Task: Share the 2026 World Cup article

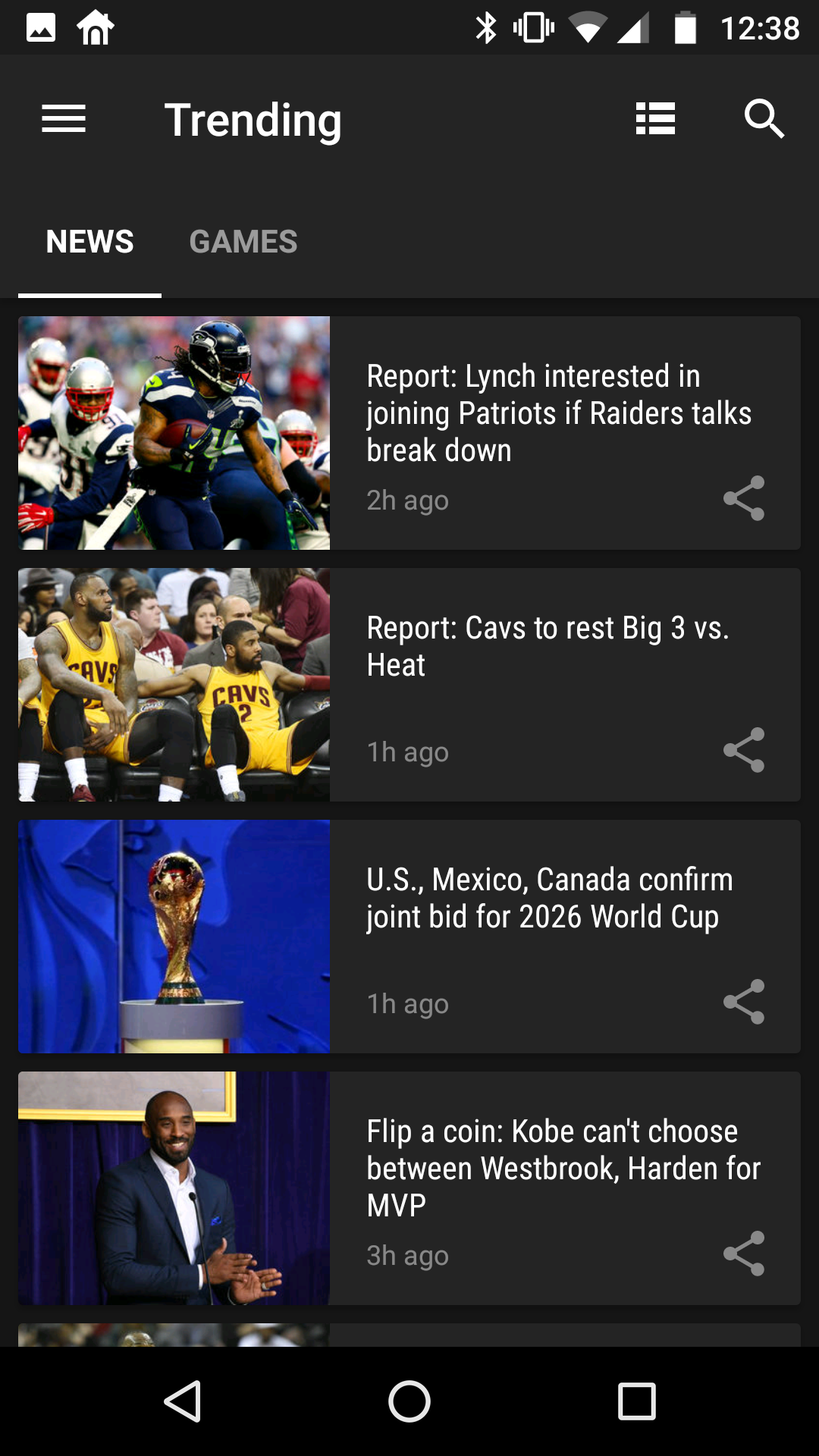Action: pos(744,1002)
